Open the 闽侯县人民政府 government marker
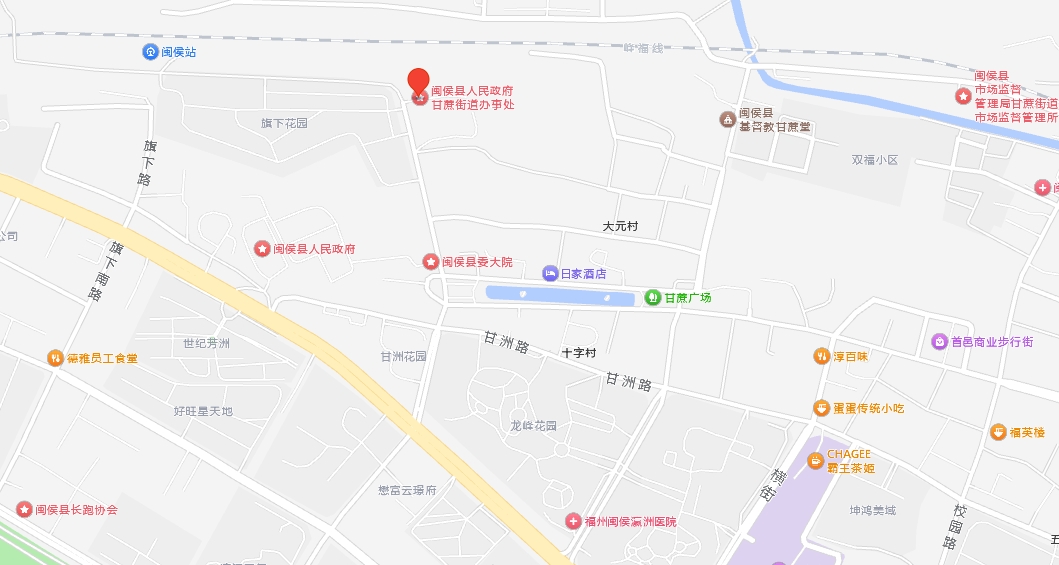This screenshot has width=1059, height=565. click(x=262, y=248)
